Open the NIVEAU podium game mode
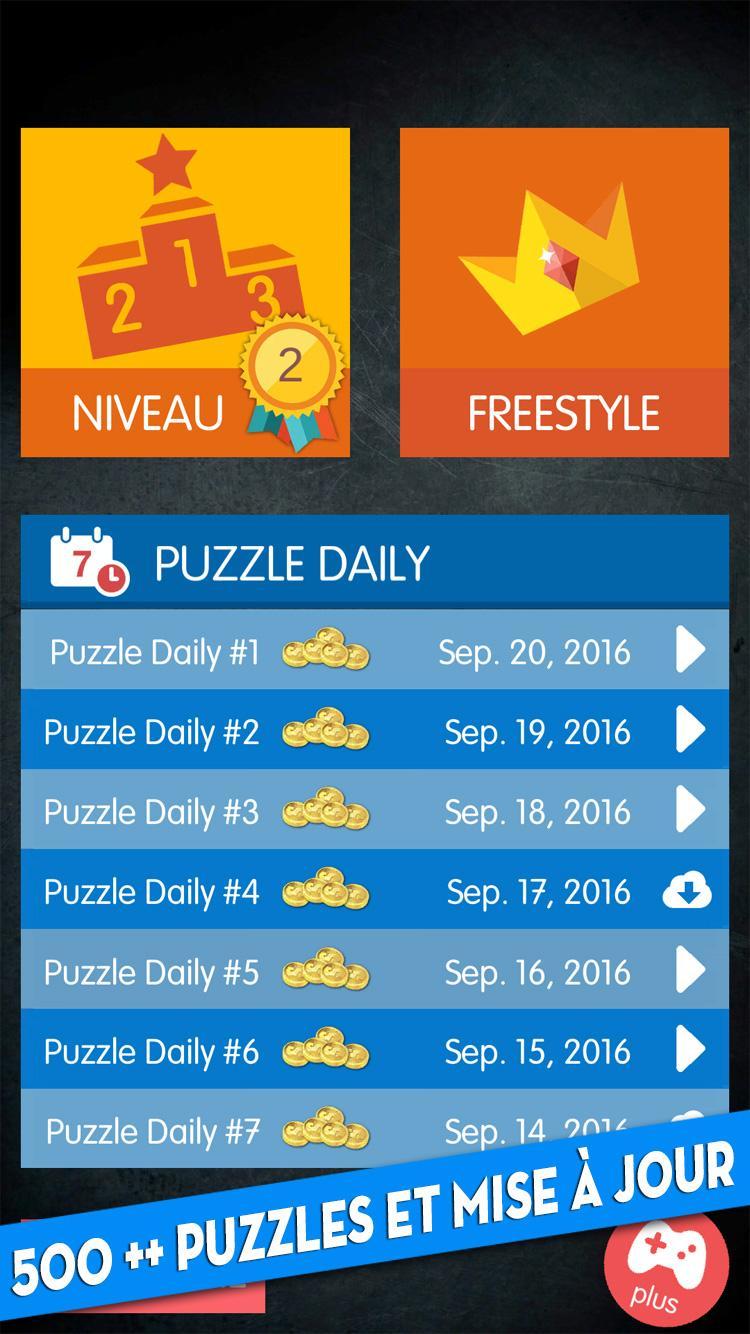Image resolution: width=750 pixels, height=1334 pixels. 185,290
